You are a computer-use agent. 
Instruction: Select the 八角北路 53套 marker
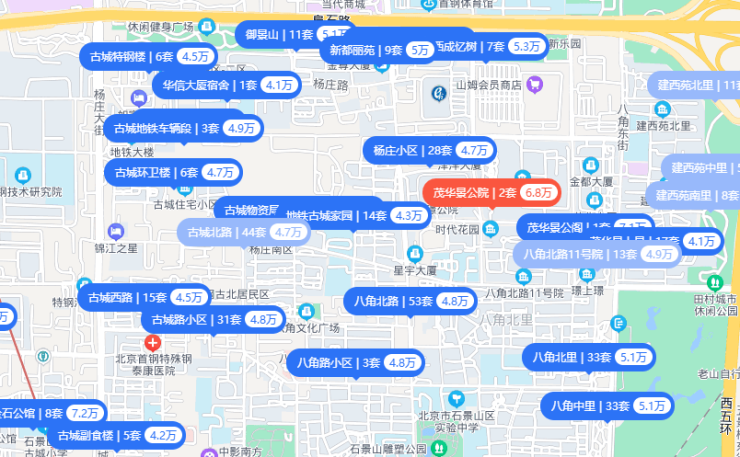point(410,300)
